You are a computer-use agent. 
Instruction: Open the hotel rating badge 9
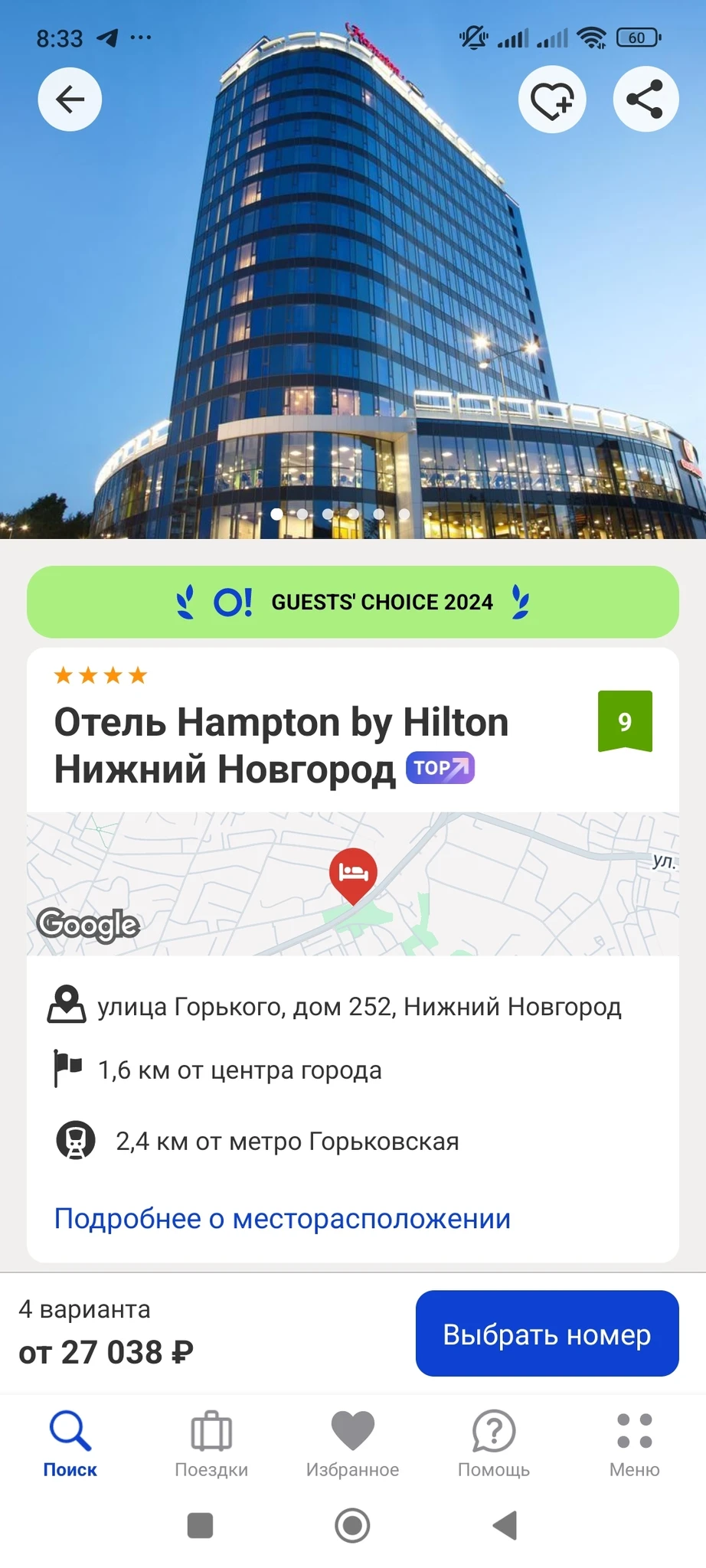point(625,721)
